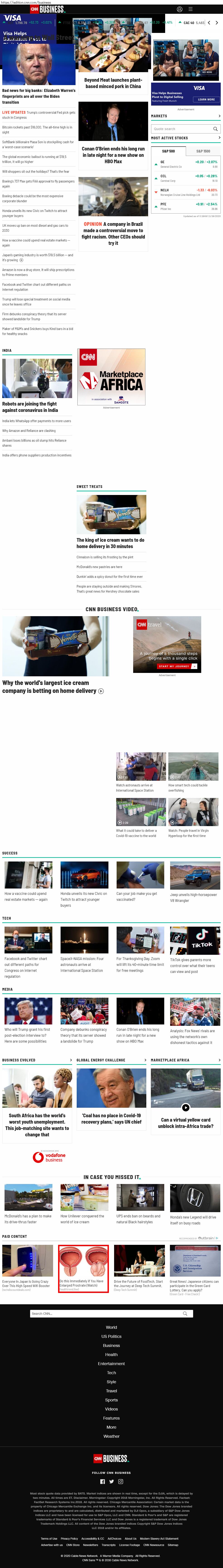
Task: Open CNN Business Facebook page
Action: (x=102, y=1482)
